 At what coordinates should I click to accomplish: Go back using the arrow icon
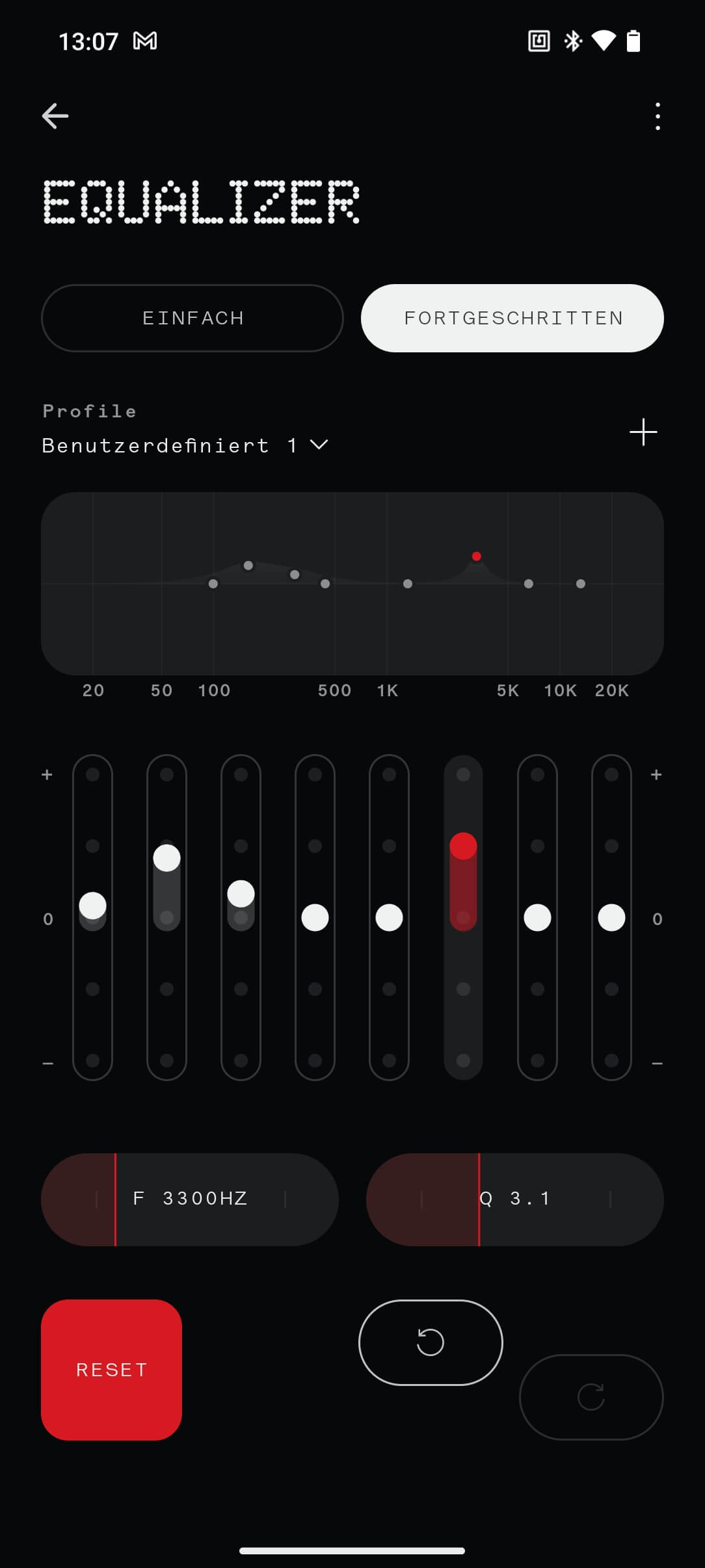[x=55, y=116]
